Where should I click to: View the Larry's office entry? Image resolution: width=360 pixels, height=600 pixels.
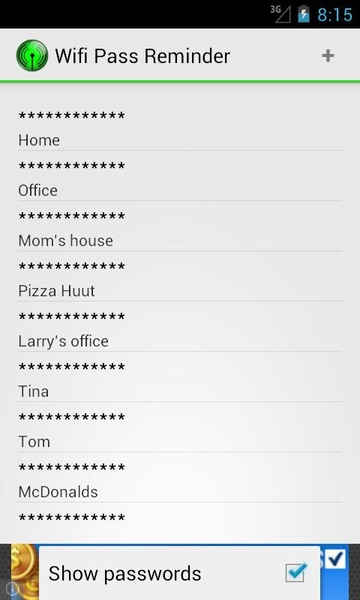(179, 327)
